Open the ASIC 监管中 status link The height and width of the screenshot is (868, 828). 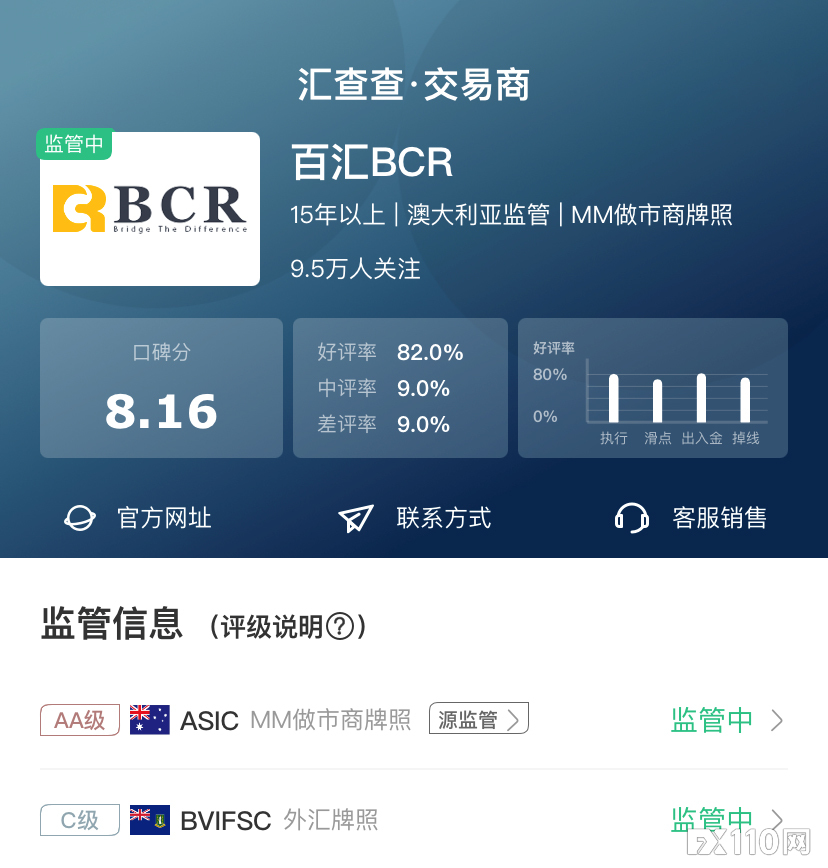[x=713, y=720]
